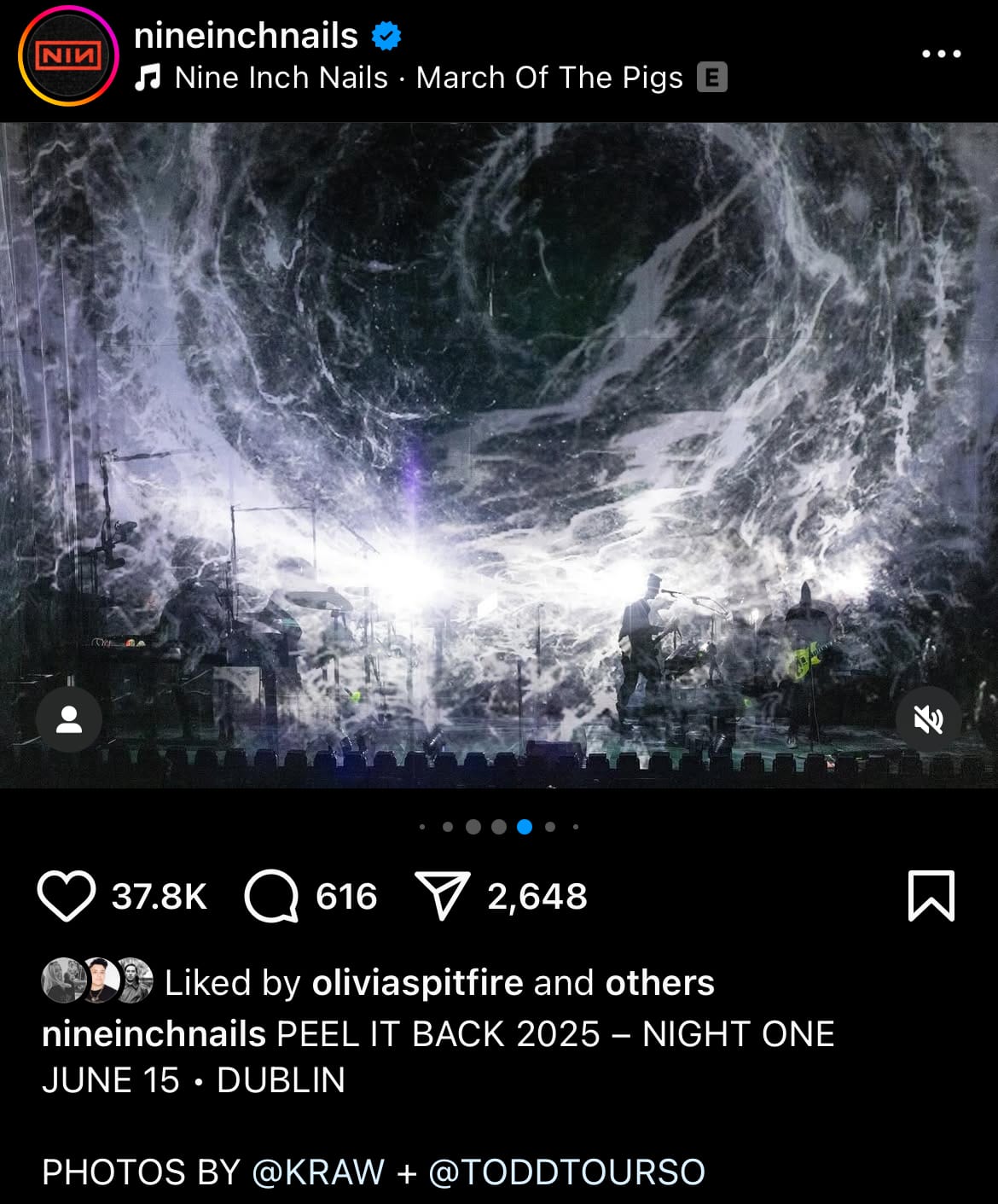The width and height of the screenshot is (998, 1204).
Task: Like the Nine Inch Nails post
Action: pos(67,896)
